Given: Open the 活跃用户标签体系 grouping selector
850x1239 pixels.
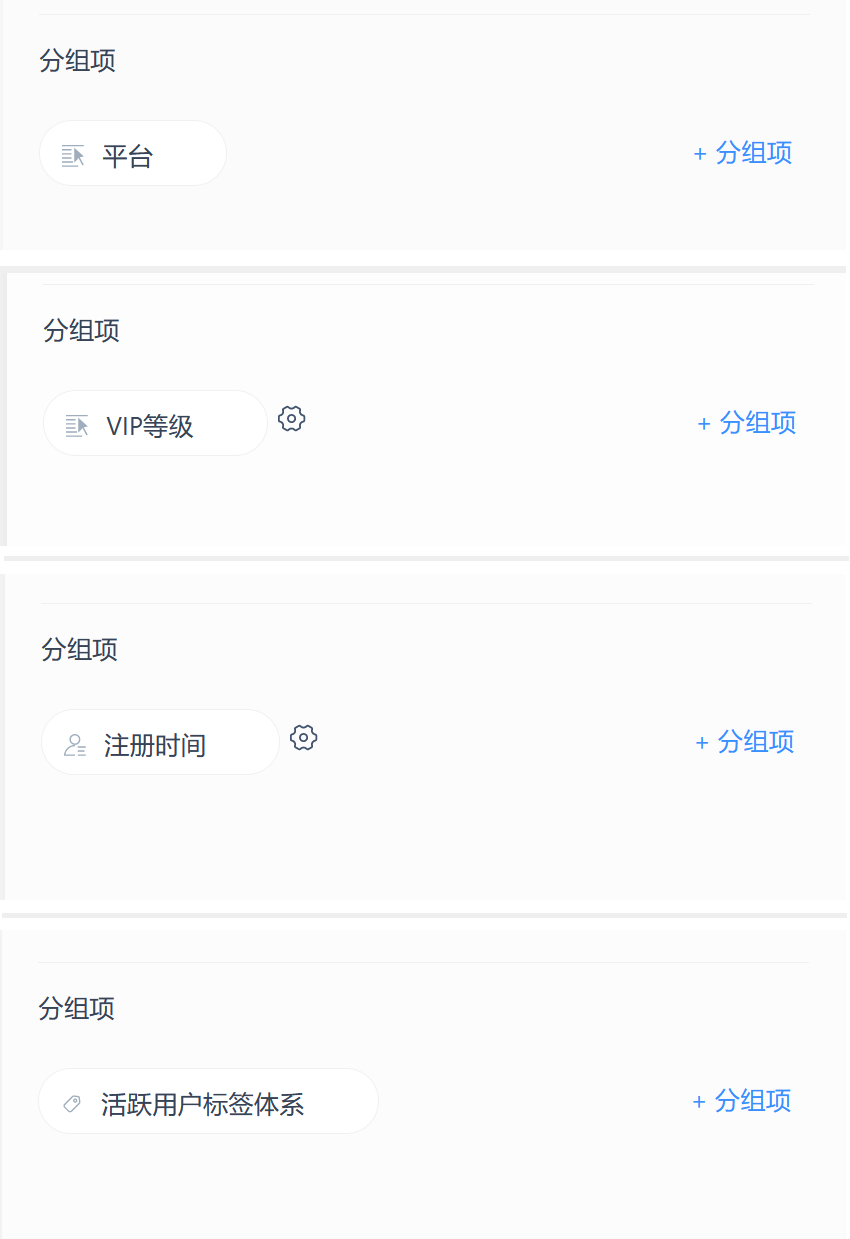Looking at the screenshot, I should (208, 1102).
